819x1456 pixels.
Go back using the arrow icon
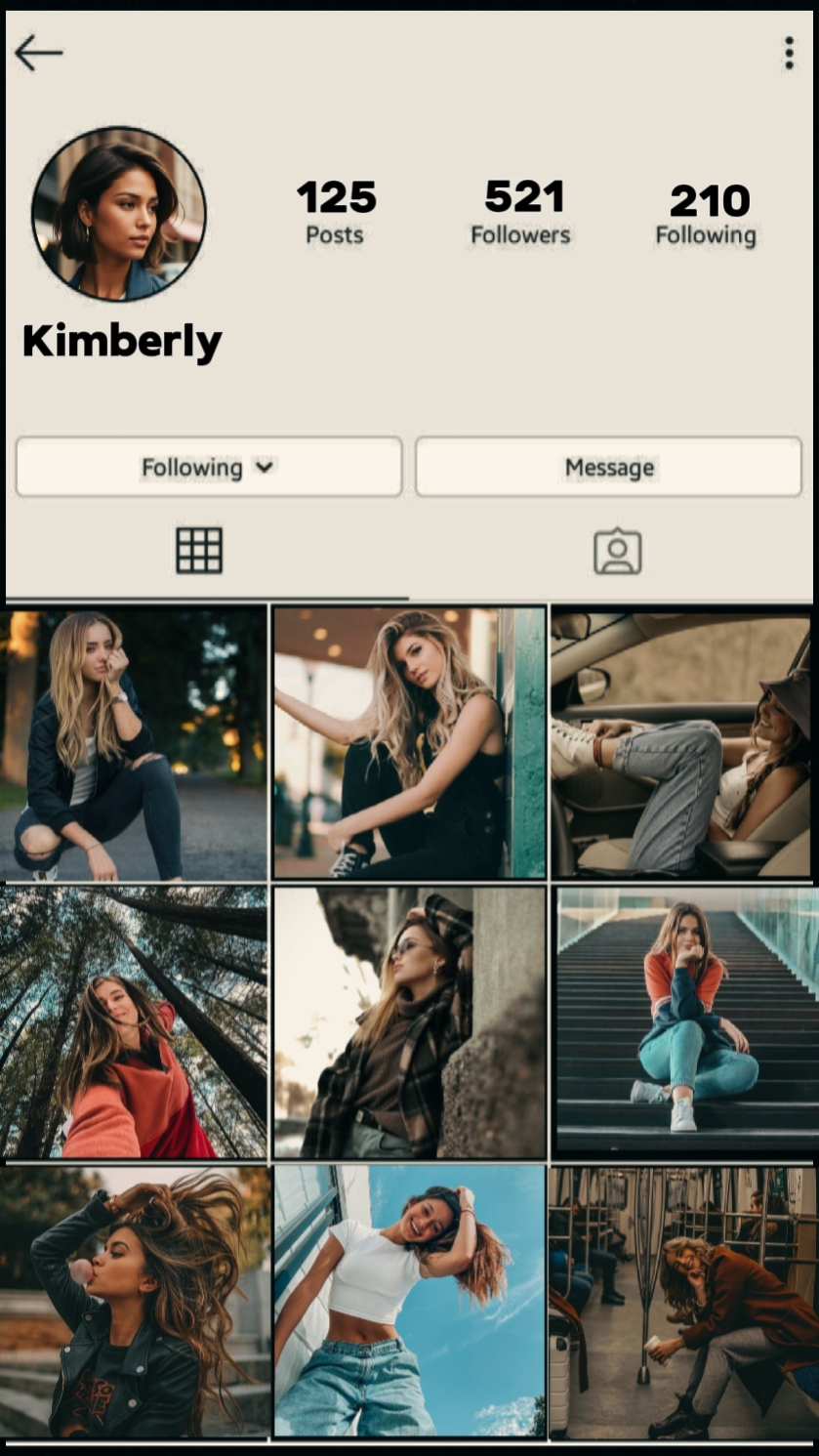pos(38,54)
